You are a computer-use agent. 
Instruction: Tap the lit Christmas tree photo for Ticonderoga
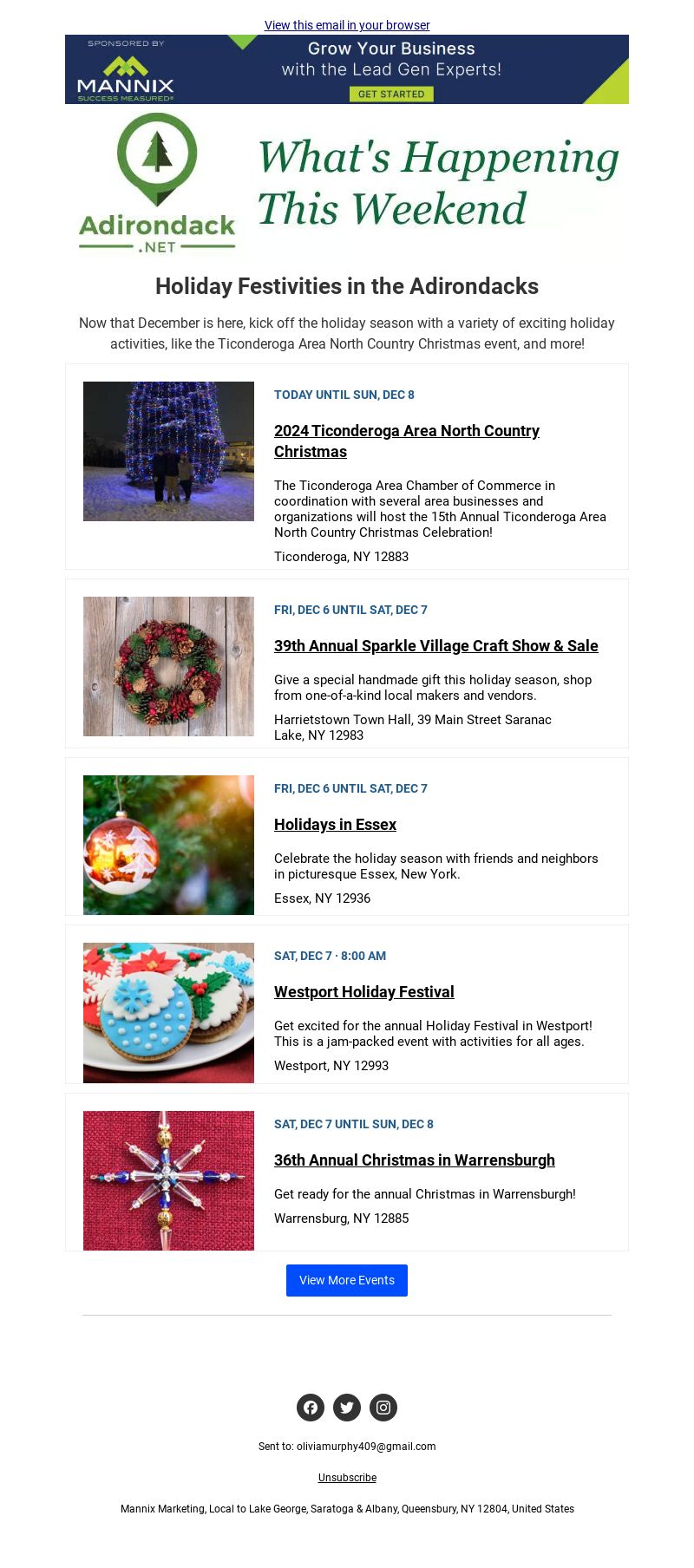[168, 451]
